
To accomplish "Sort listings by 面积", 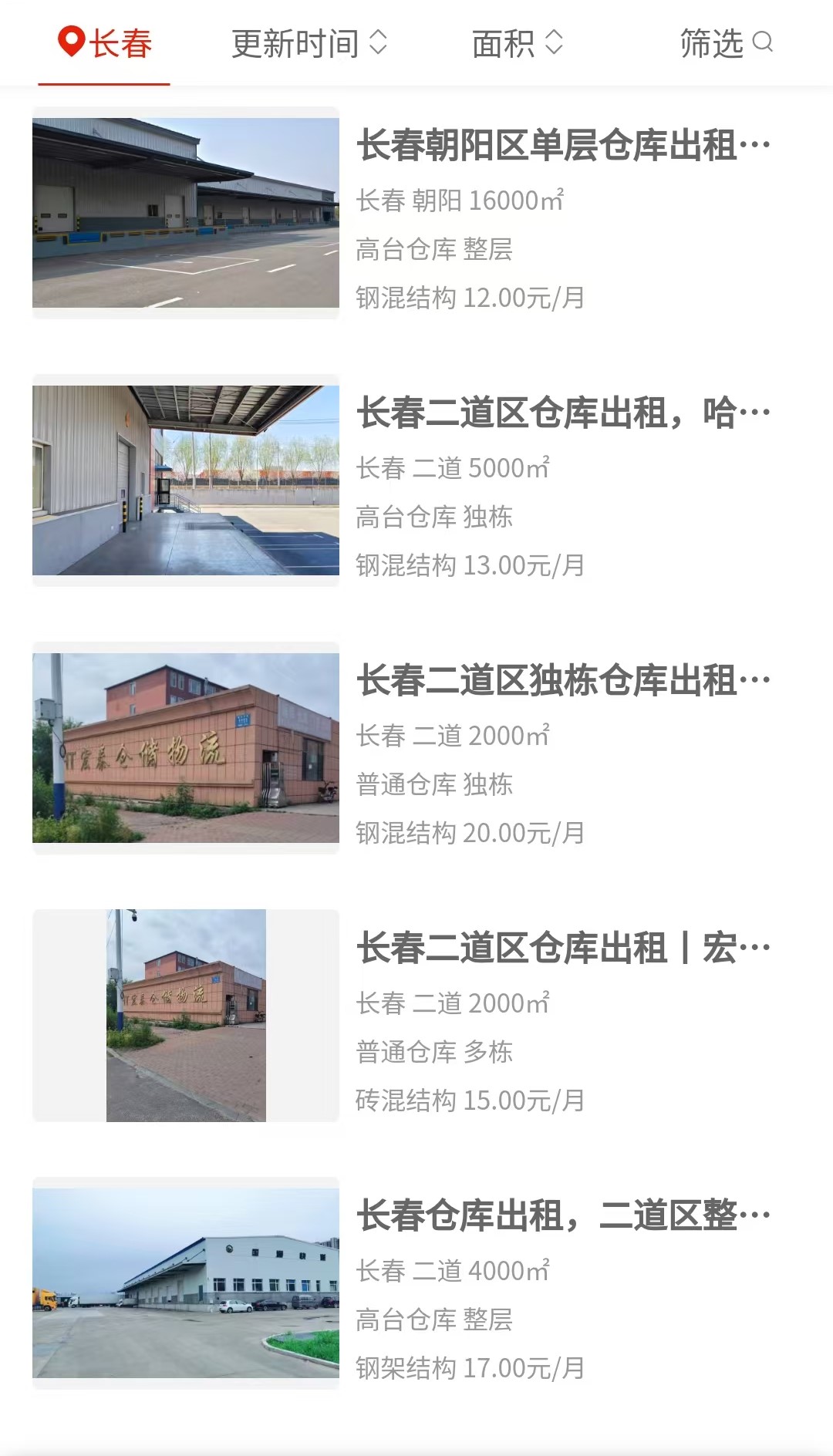I will (518, 43).
